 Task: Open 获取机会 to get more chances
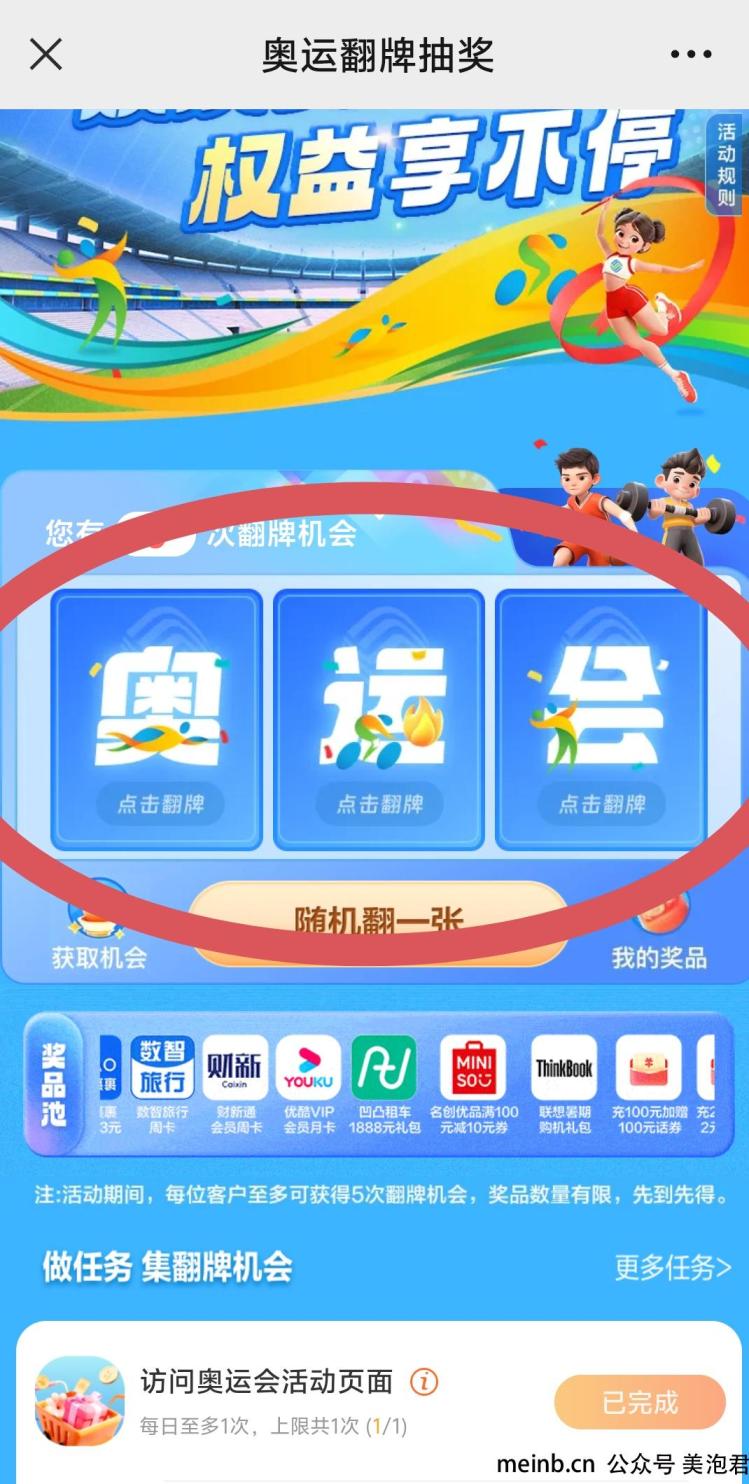tap(99, 928)
